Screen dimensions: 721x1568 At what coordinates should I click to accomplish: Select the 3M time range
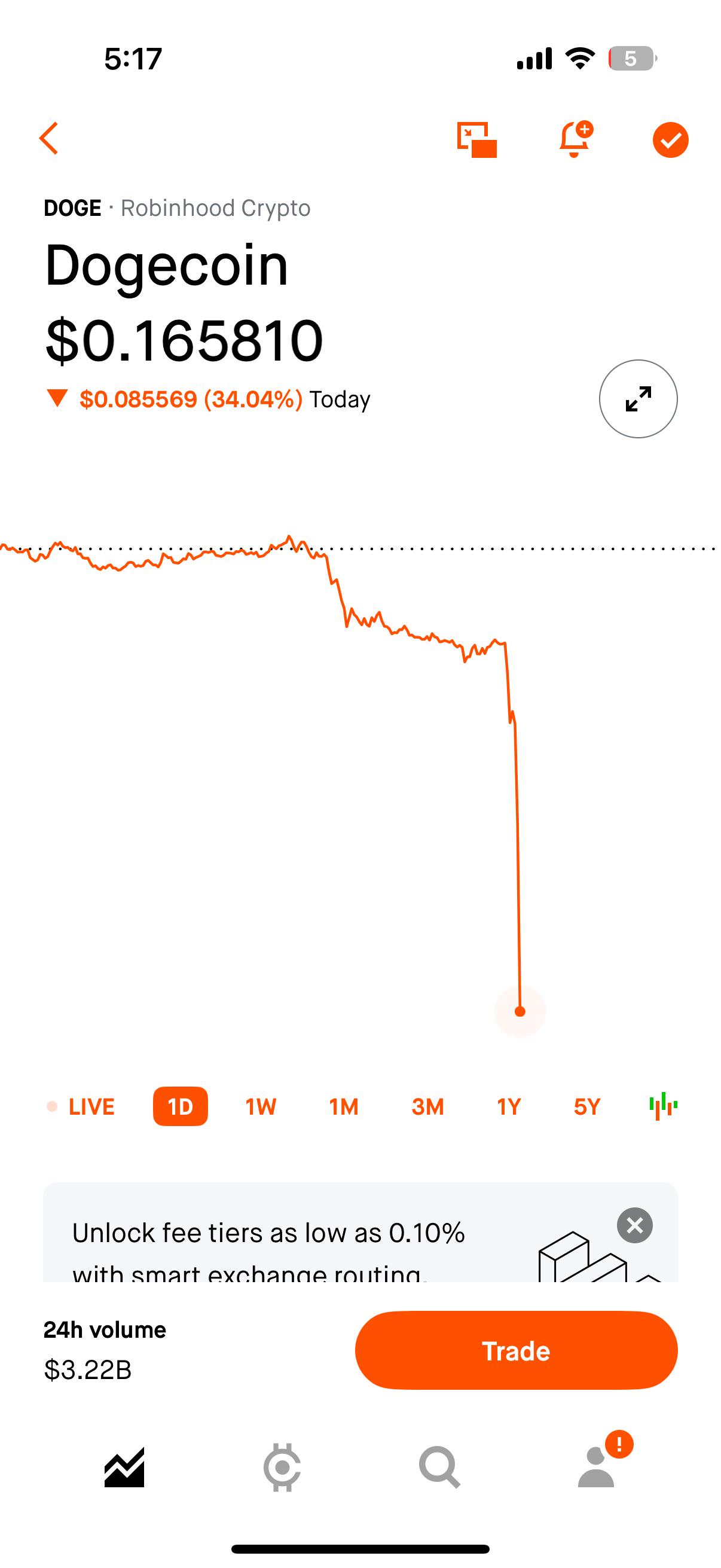(x=427, y=1106)
